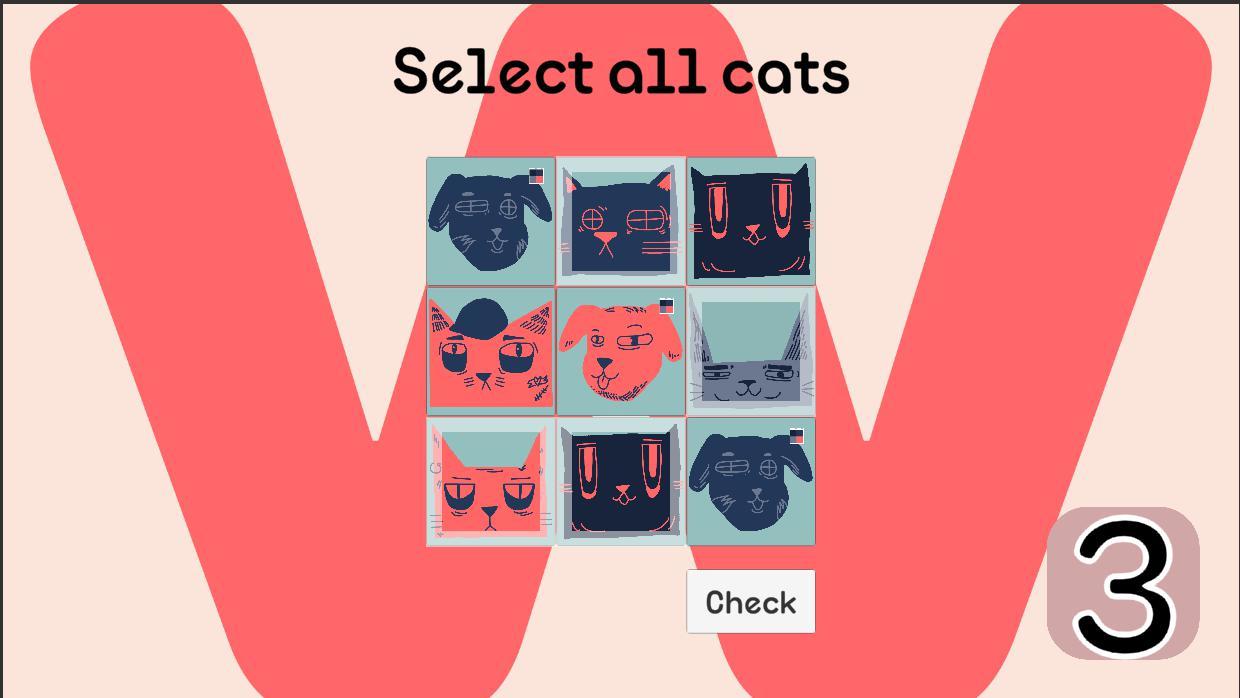Screen dimensions: 1240x698
Task: Select the red cat wearing a cap
Action: click(x=490, y=352)
